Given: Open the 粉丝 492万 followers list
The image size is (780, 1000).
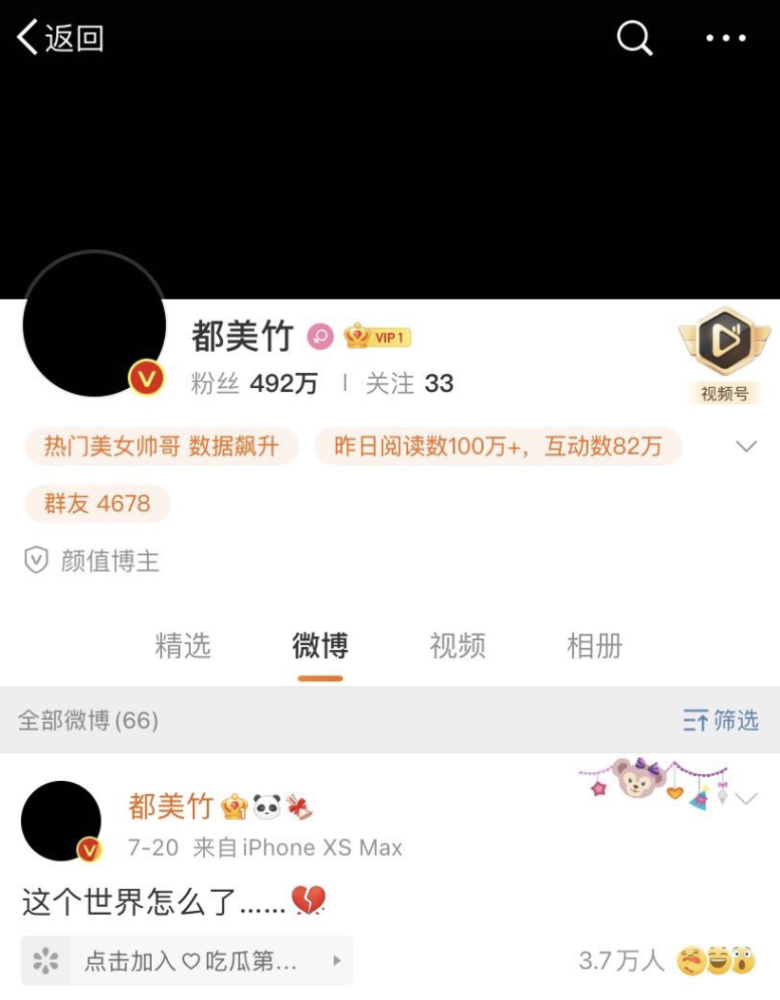Looking at the screenshot, I should 256,383.
